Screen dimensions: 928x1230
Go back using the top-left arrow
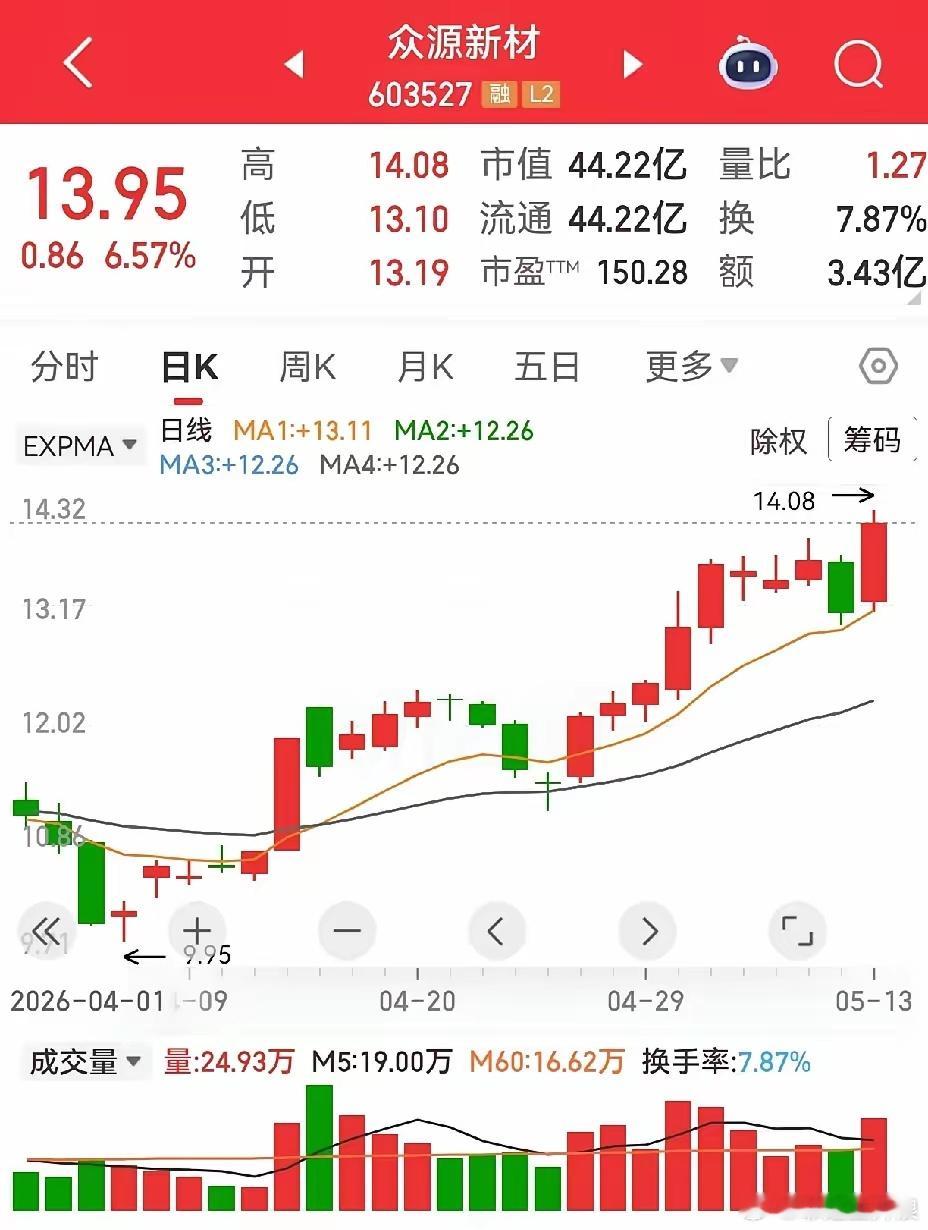point(78,66)
